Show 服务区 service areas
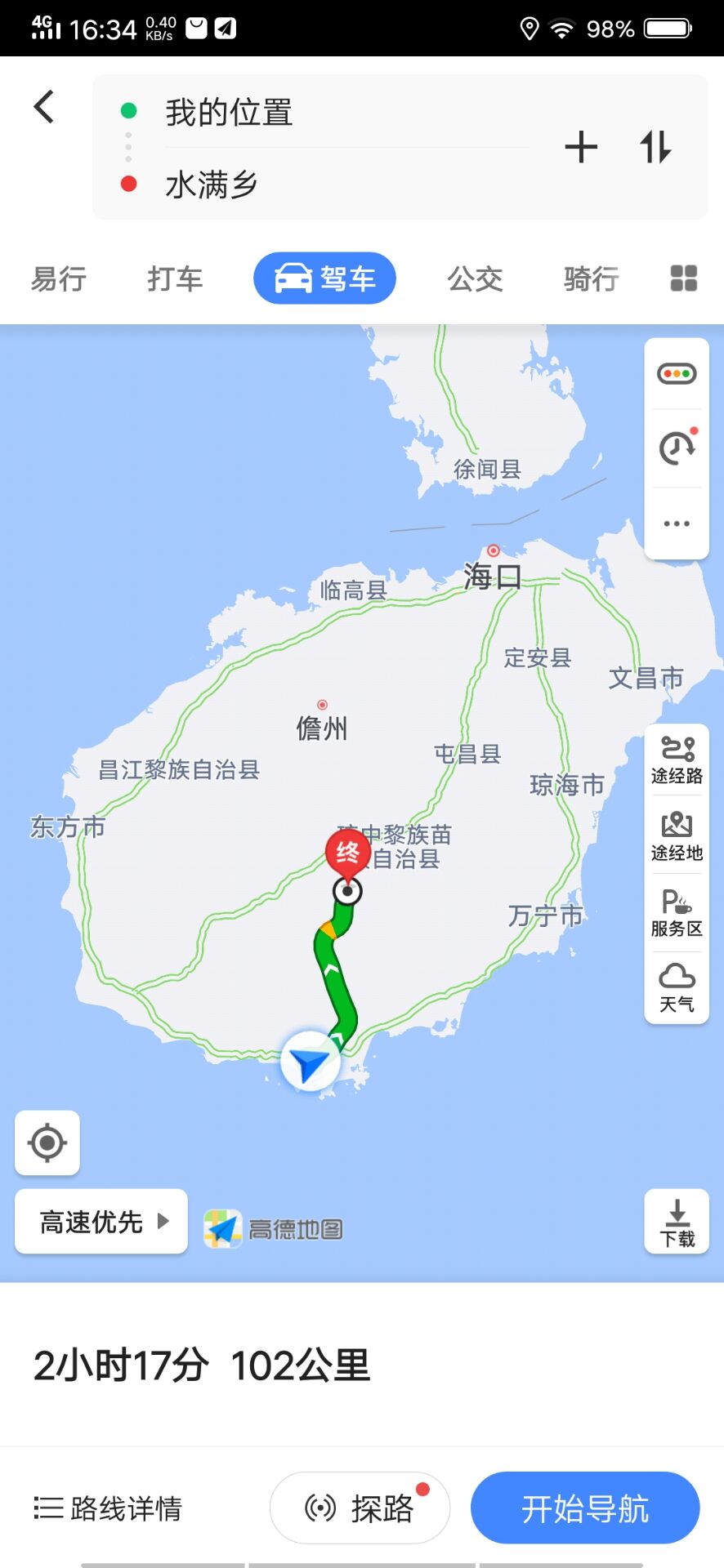The width and height of the screenshot is (724, 1568). (677, 912)
